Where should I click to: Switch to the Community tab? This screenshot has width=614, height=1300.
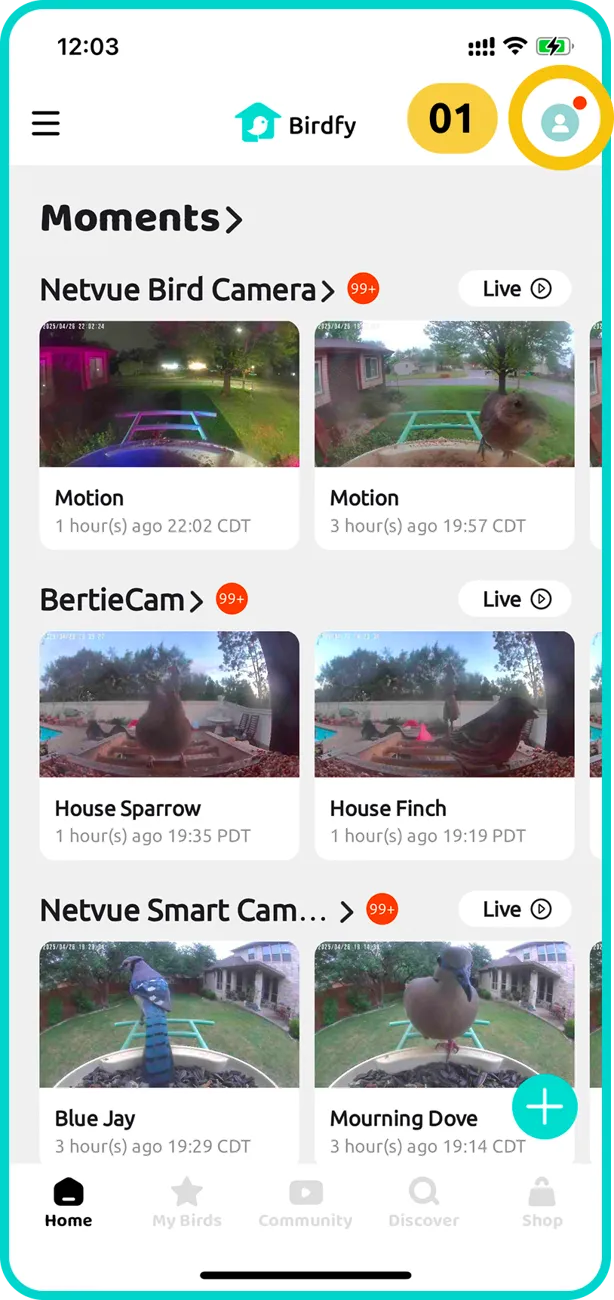pyautogui.click(x=305, y=1202)
